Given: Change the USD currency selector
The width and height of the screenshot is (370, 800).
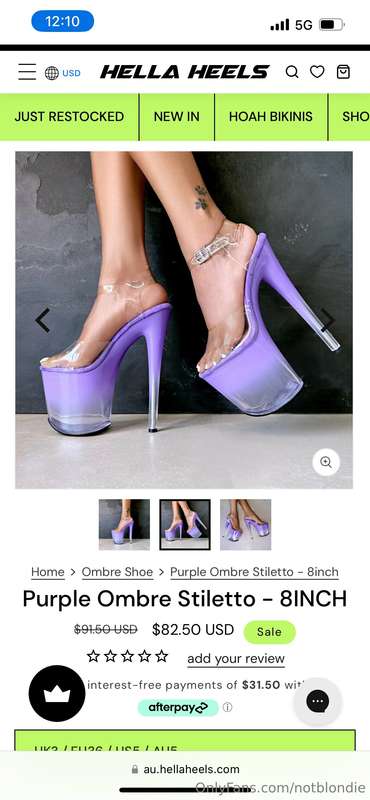Looking at the screenshot, I should tap(62, 73).
